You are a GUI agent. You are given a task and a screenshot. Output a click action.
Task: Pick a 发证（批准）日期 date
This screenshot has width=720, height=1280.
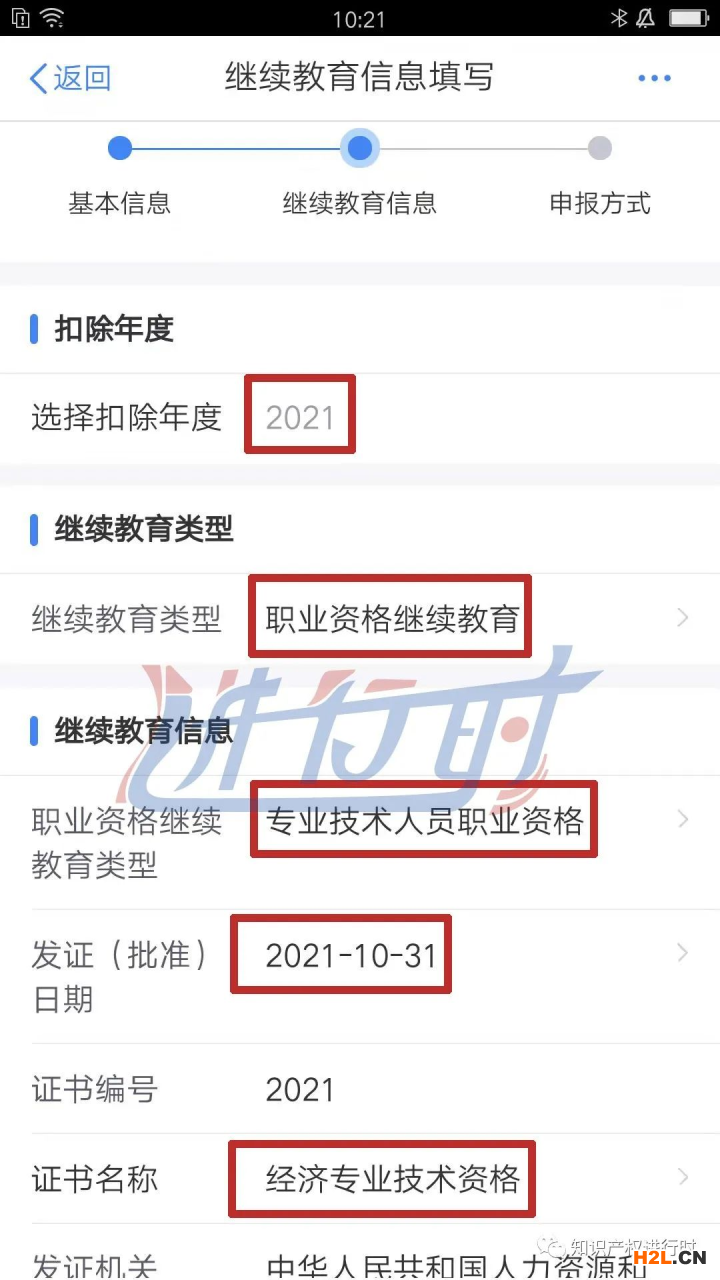360,975
